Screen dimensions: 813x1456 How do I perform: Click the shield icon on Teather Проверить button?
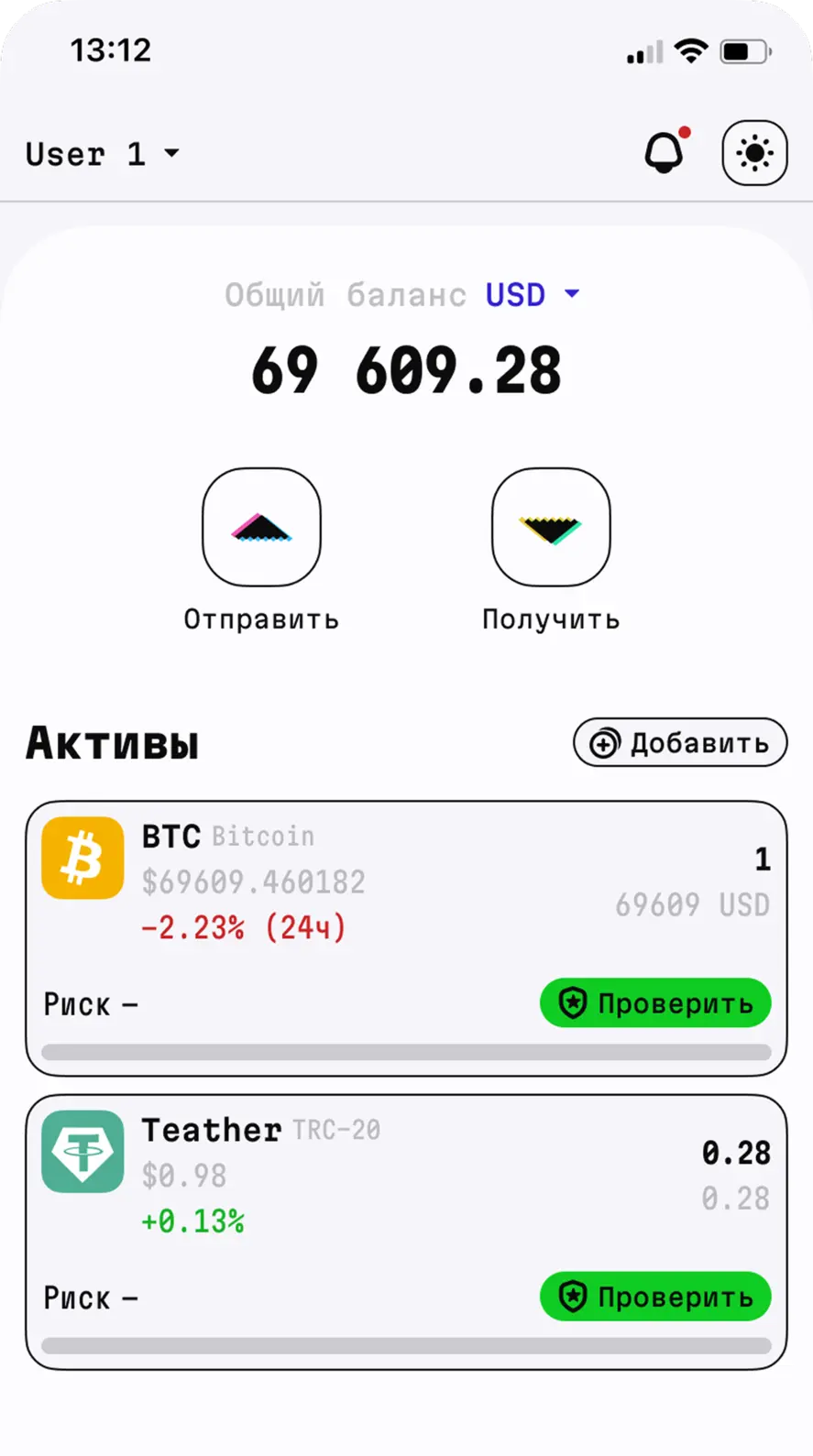(x=573, y=1297)
